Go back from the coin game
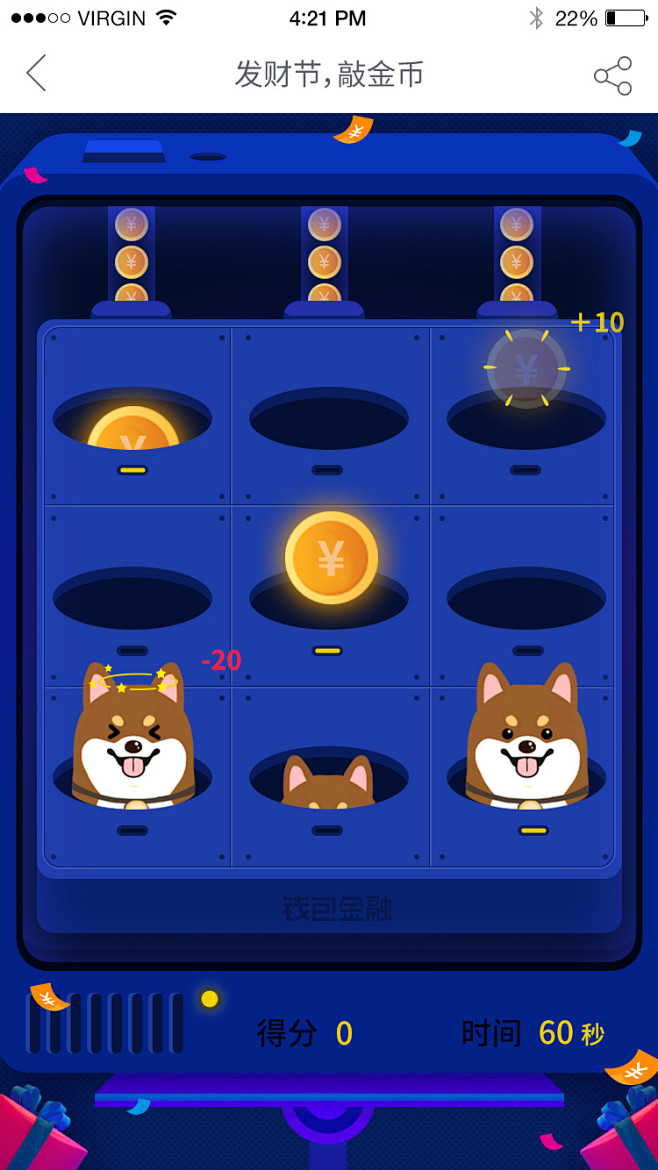This screenshot has height=1170, width=658. click(37, 74)
